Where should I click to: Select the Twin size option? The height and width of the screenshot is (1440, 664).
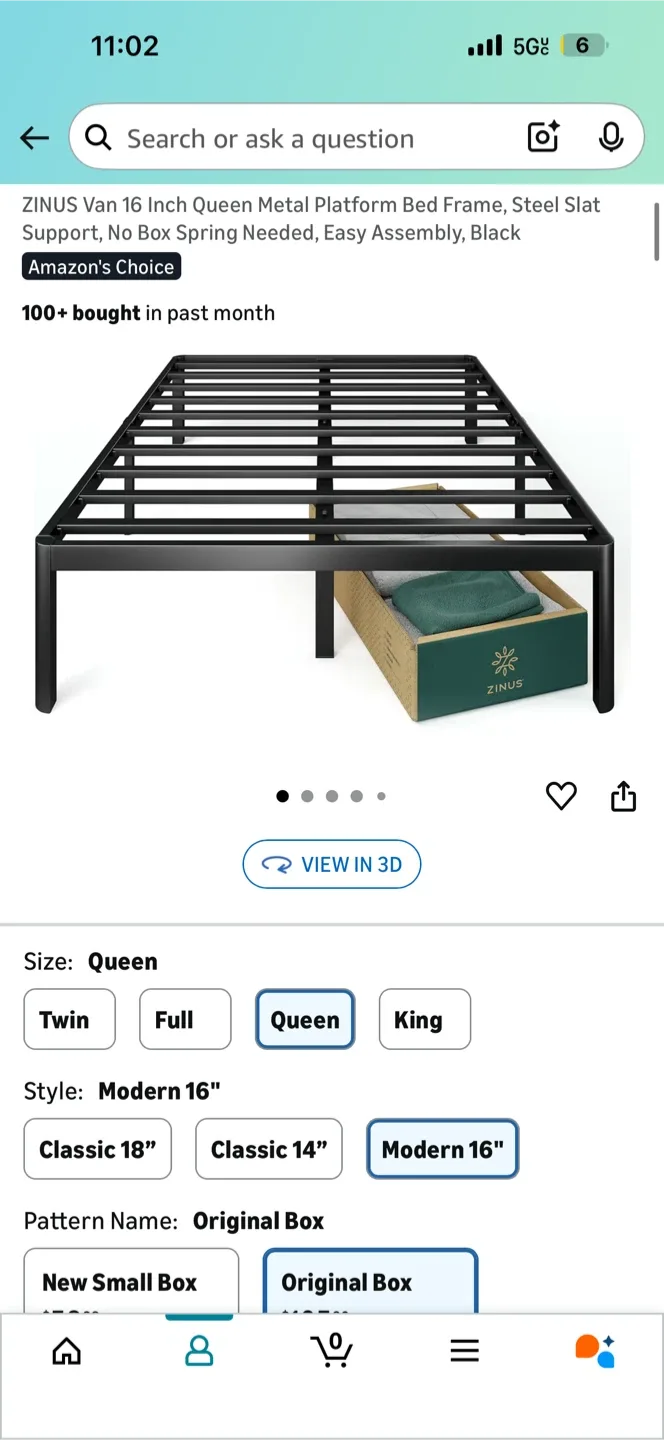pyautogui.click(x=69, y=1019)
